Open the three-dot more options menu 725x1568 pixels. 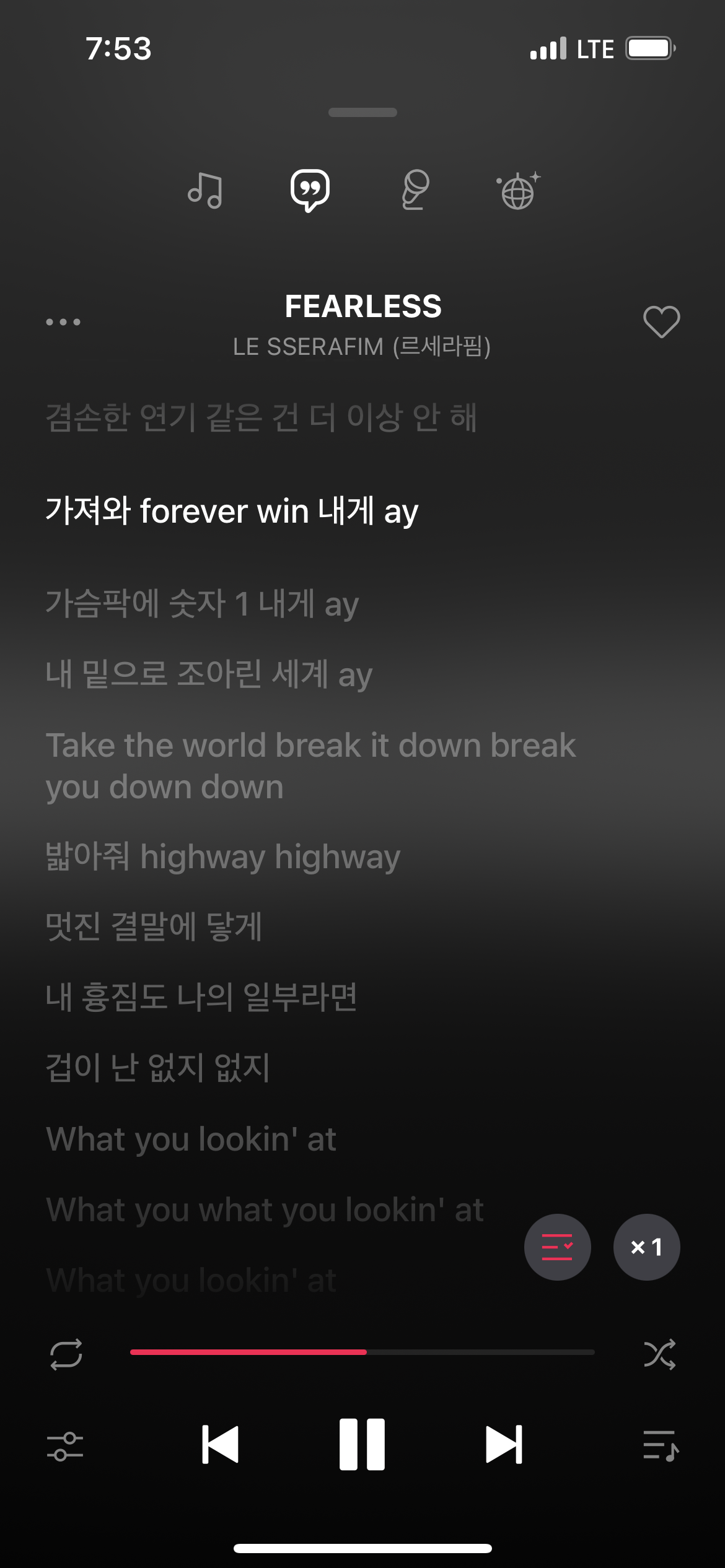click(63, 322)
